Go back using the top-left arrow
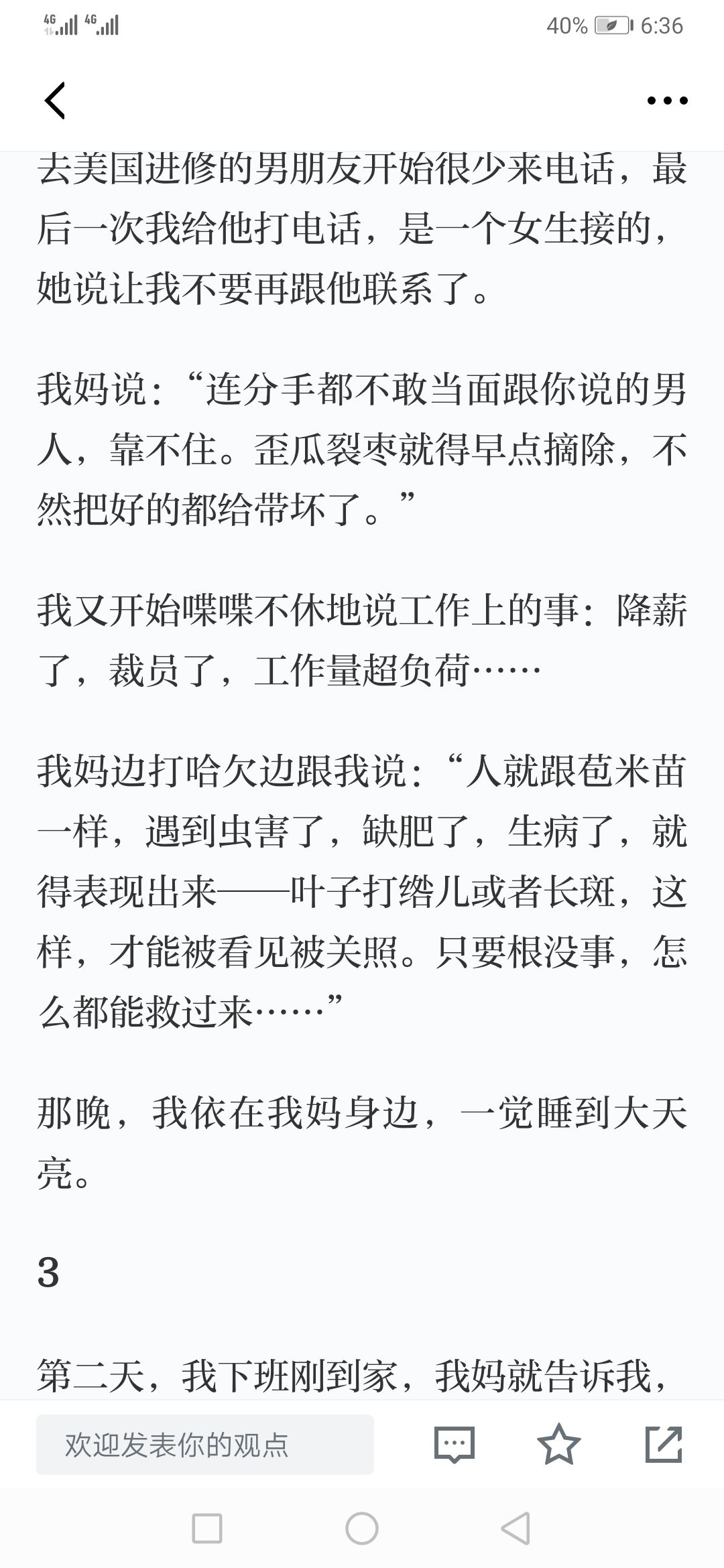 [x=55, y=101]
